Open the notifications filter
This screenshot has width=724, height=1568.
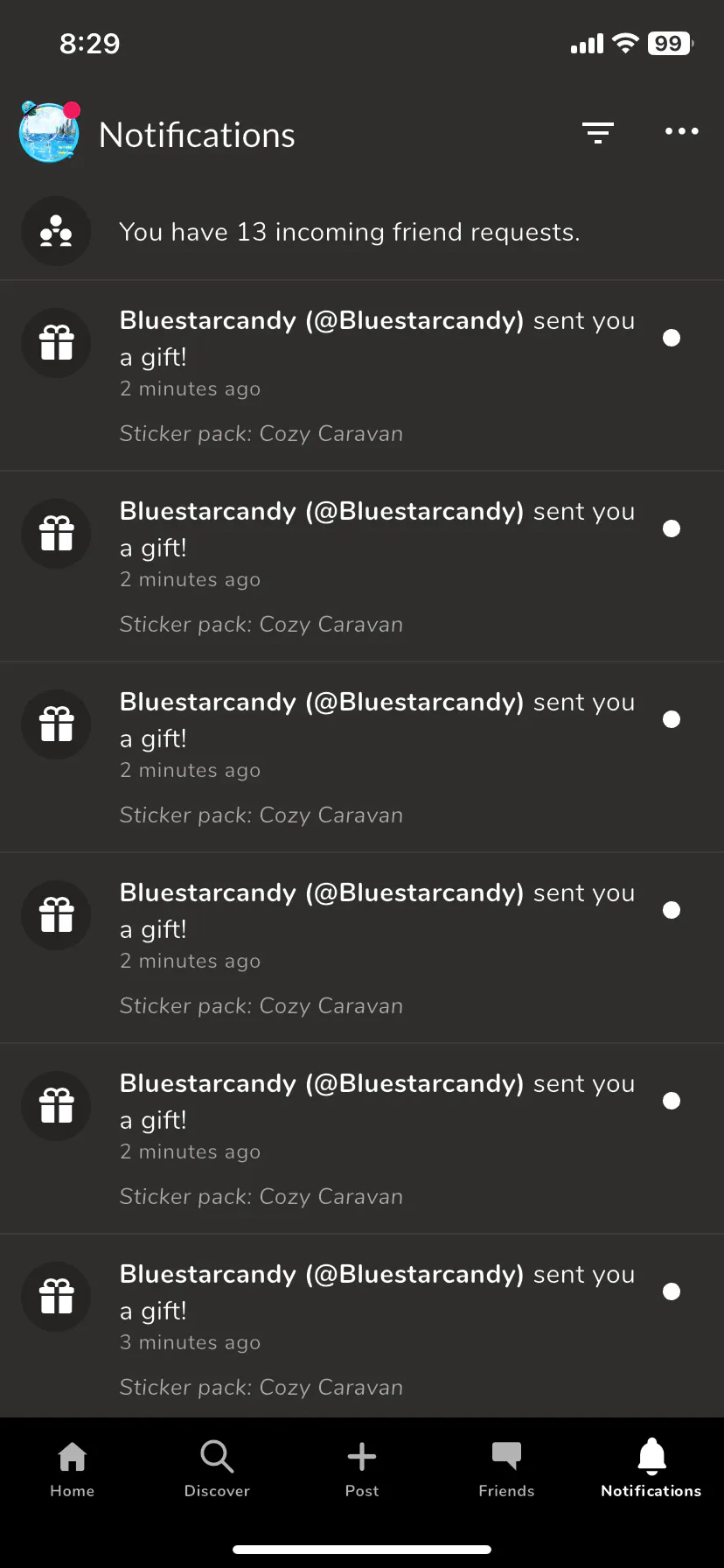pyautogui.click(x=598, y=132)
